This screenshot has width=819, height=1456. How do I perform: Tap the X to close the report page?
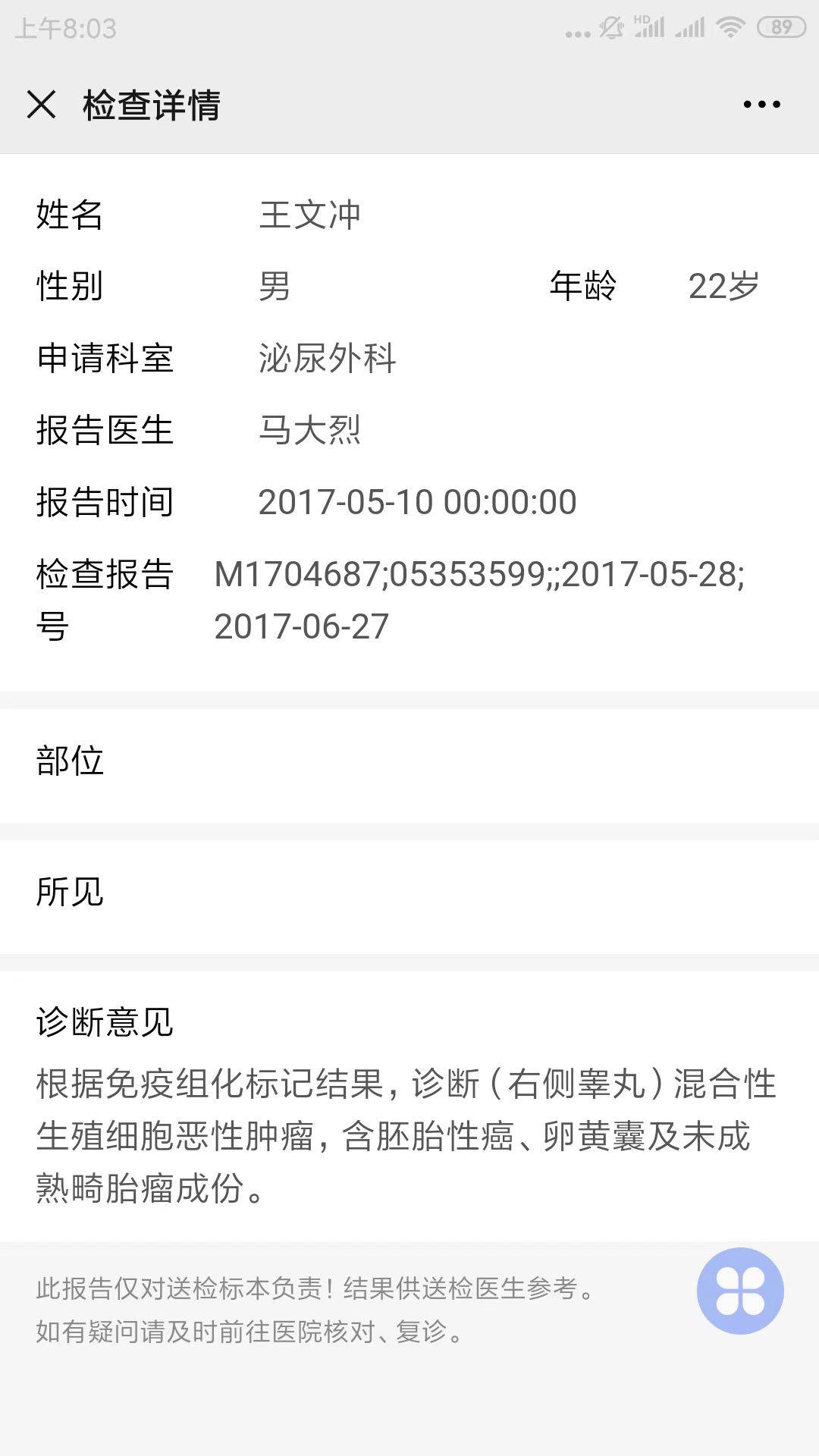[42, 105]
